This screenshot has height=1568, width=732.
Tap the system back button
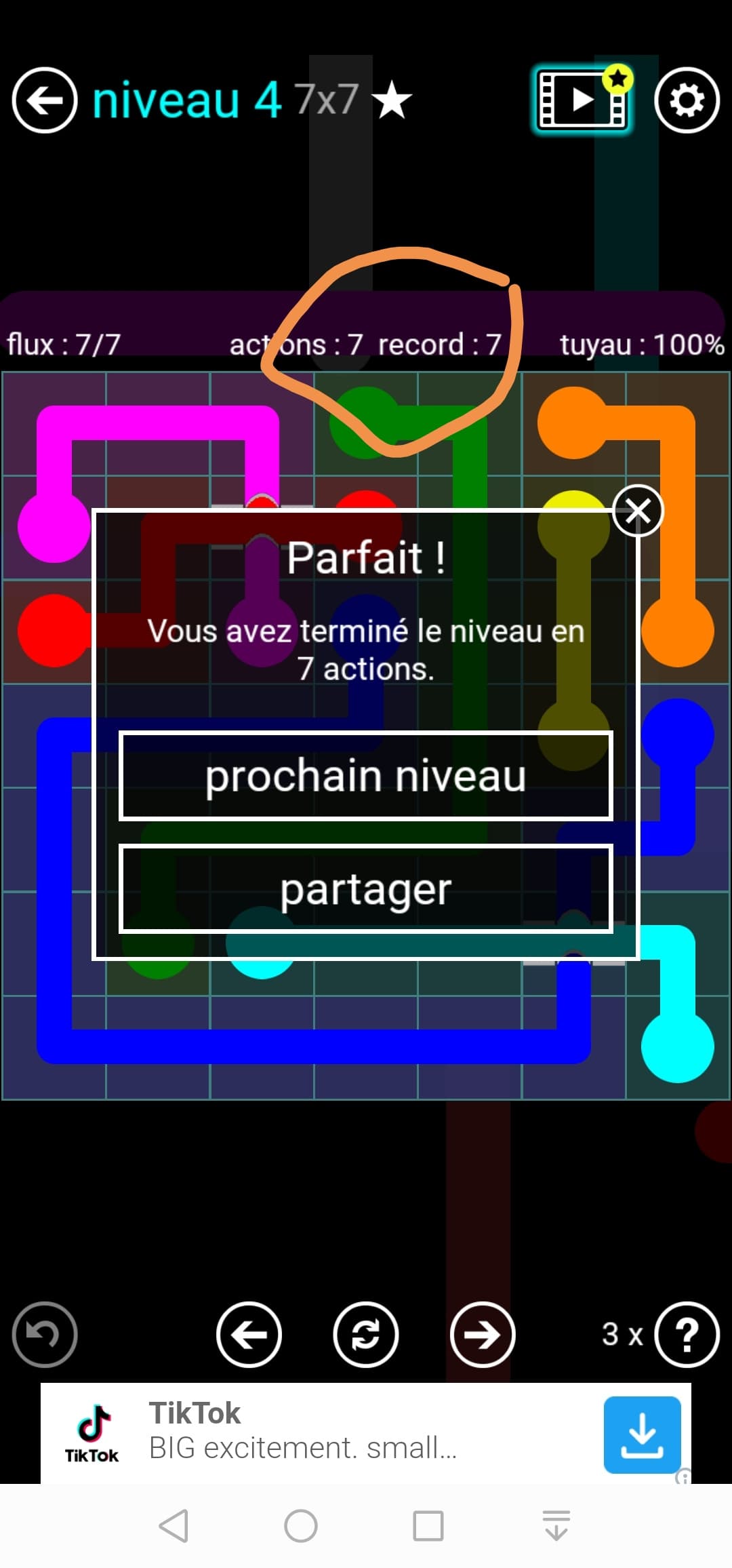tap(174, 1526)
